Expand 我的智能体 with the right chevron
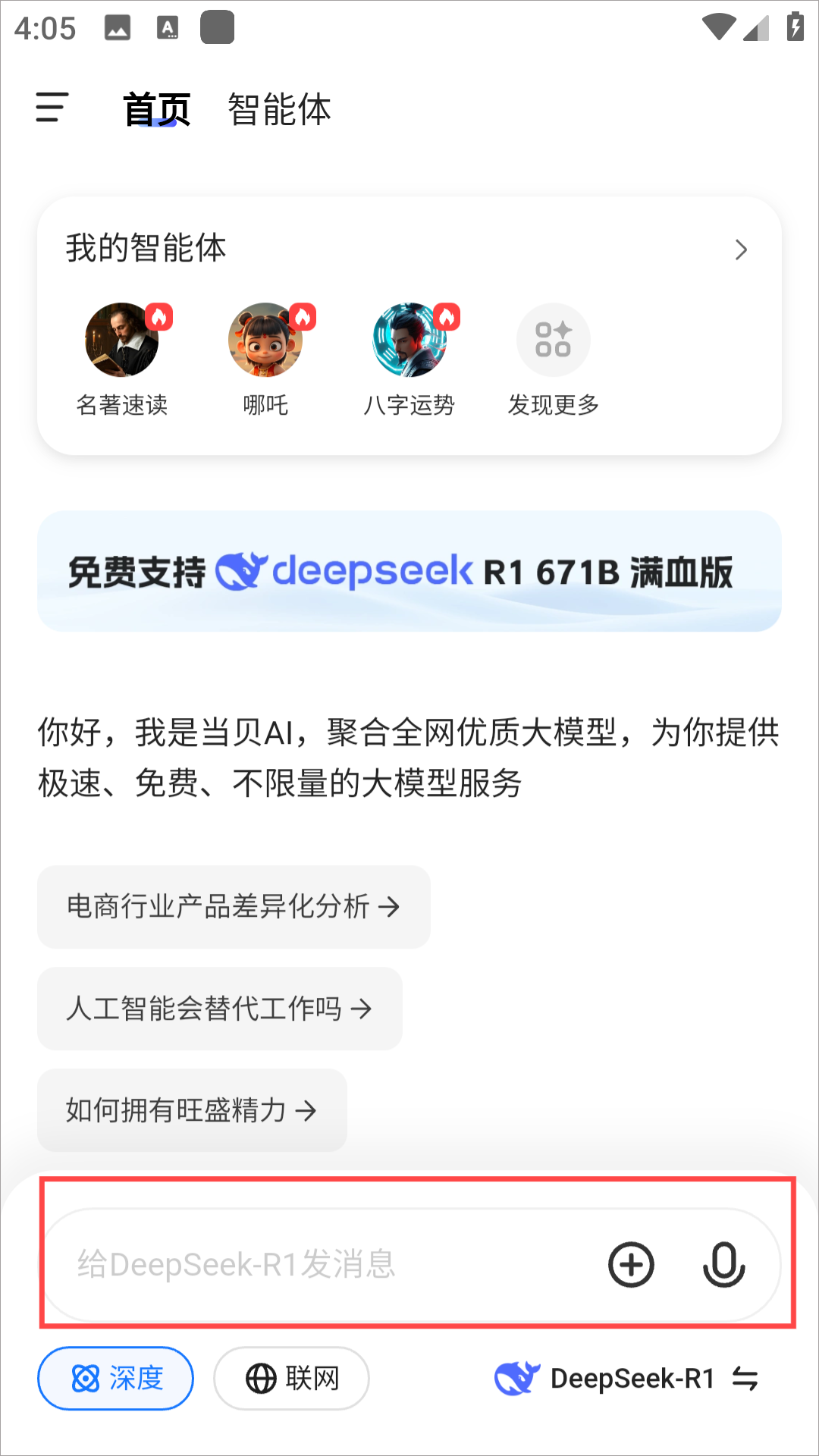This screenshot has height=1456, width=819. (x=742, y=249)
